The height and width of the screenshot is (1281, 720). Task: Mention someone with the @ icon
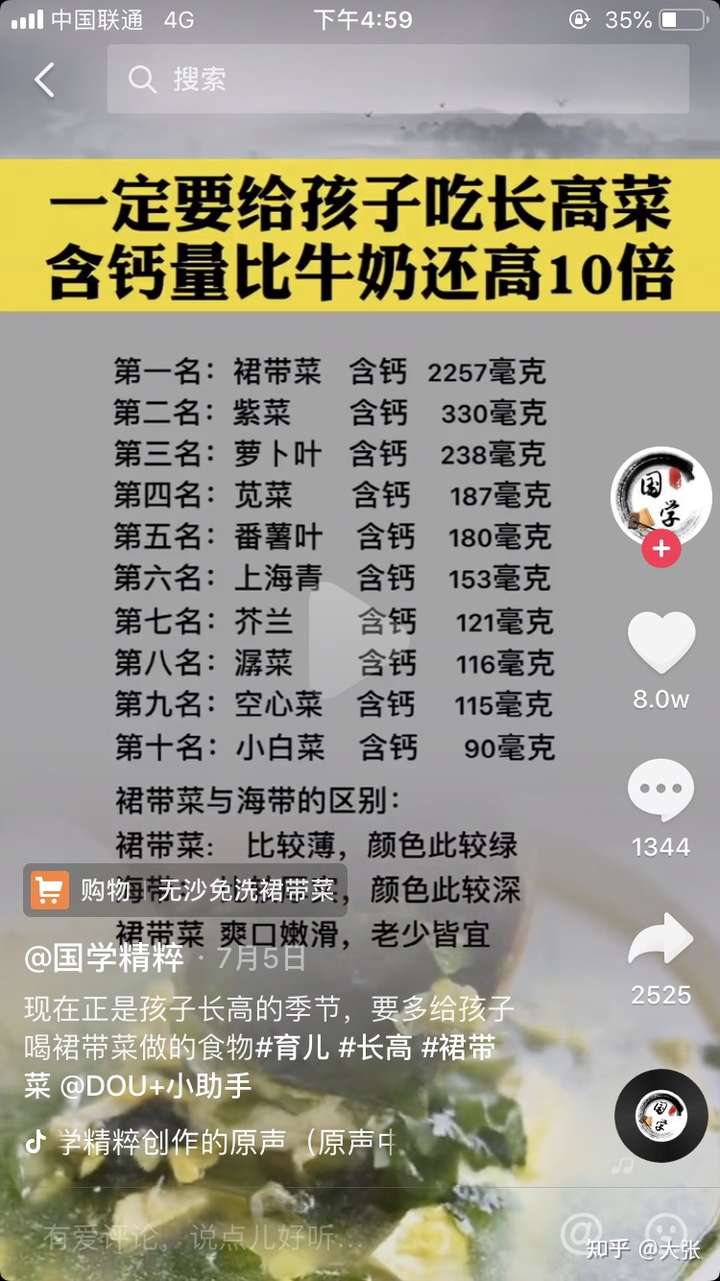pos(581,1232)
